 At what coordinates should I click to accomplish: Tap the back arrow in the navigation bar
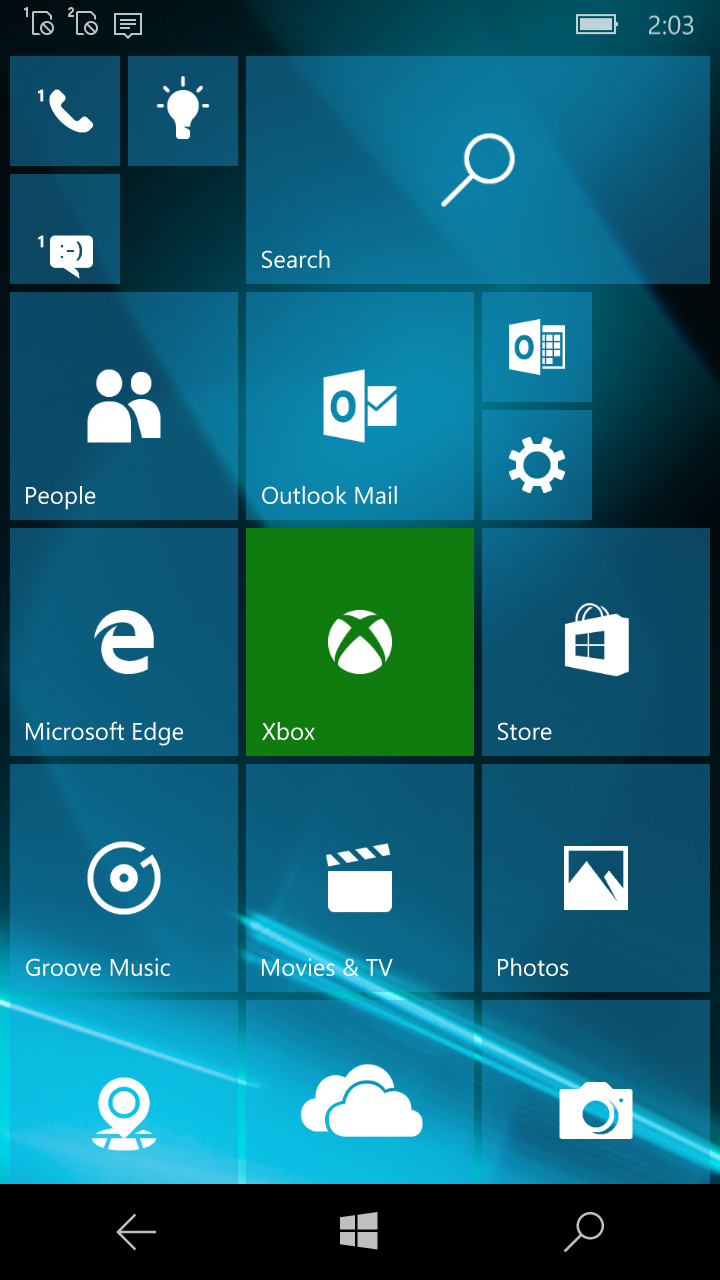(x=136, y=1232)
